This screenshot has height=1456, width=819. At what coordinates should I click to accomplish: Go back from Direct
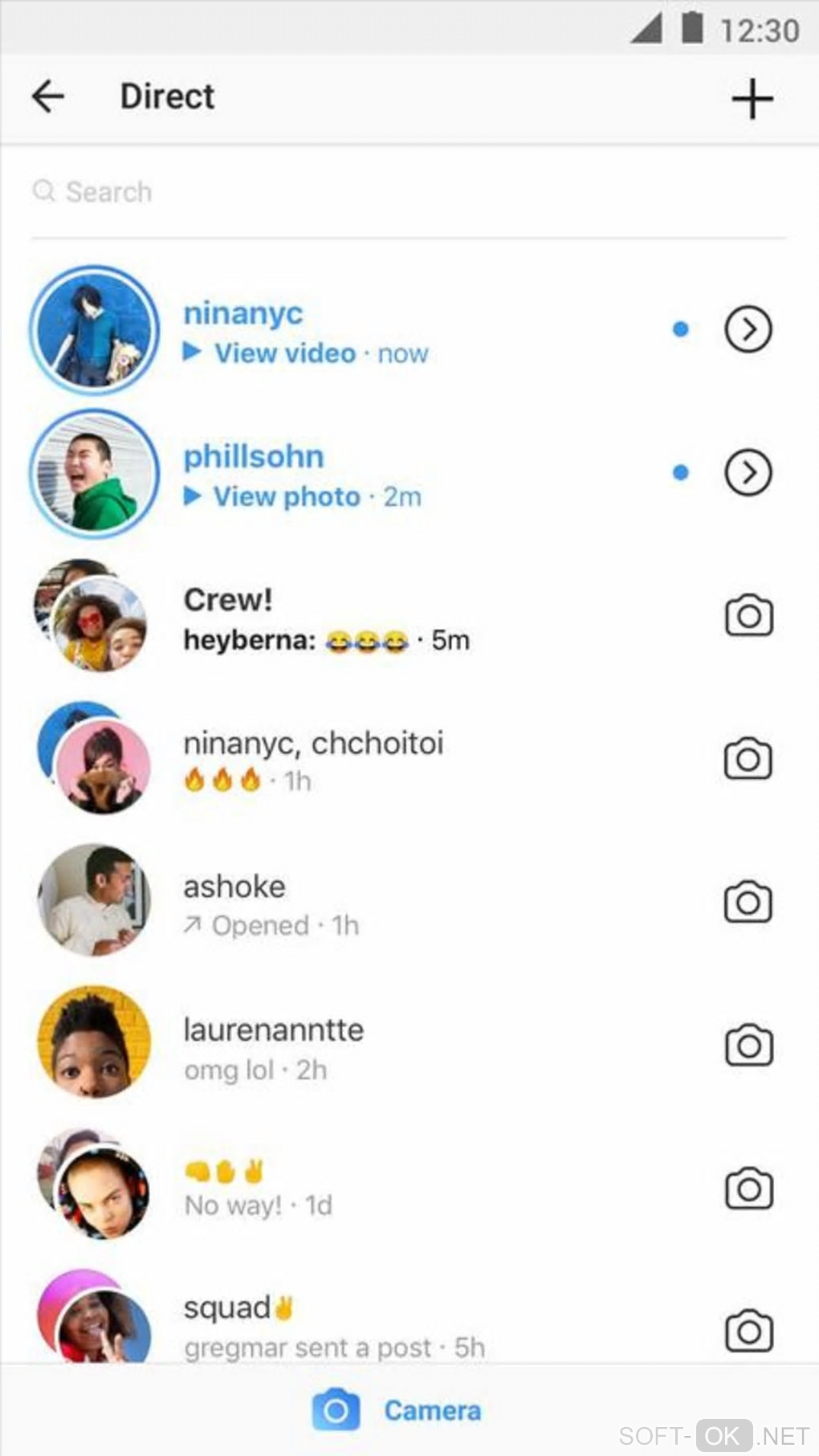tap(48, 96)
